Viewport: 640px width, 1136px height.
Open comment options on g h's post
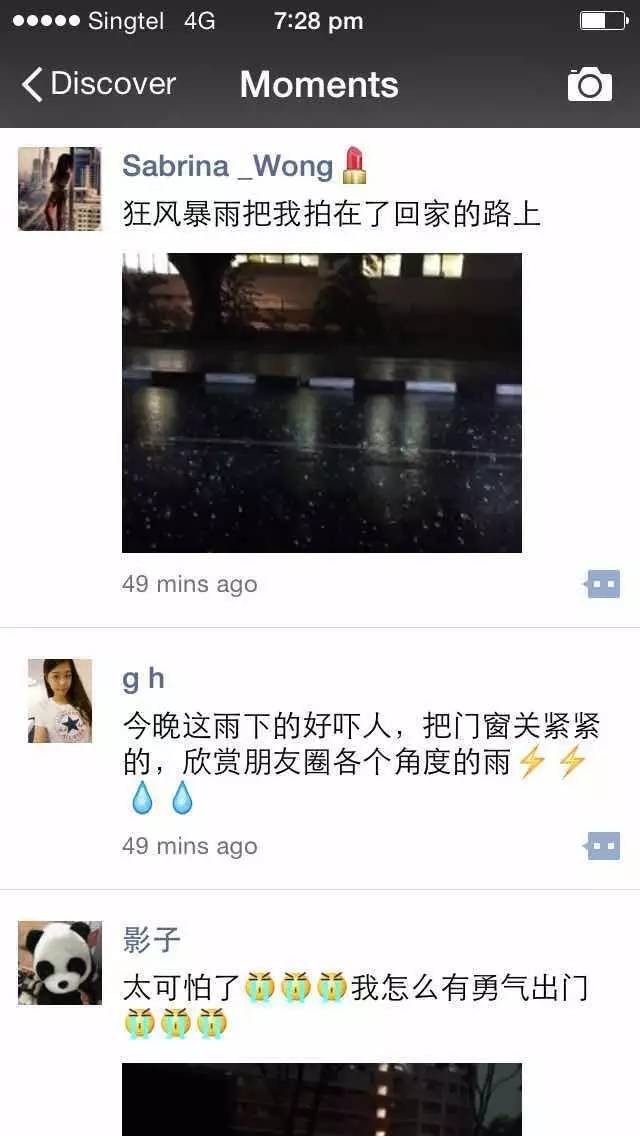coord(602,846)
